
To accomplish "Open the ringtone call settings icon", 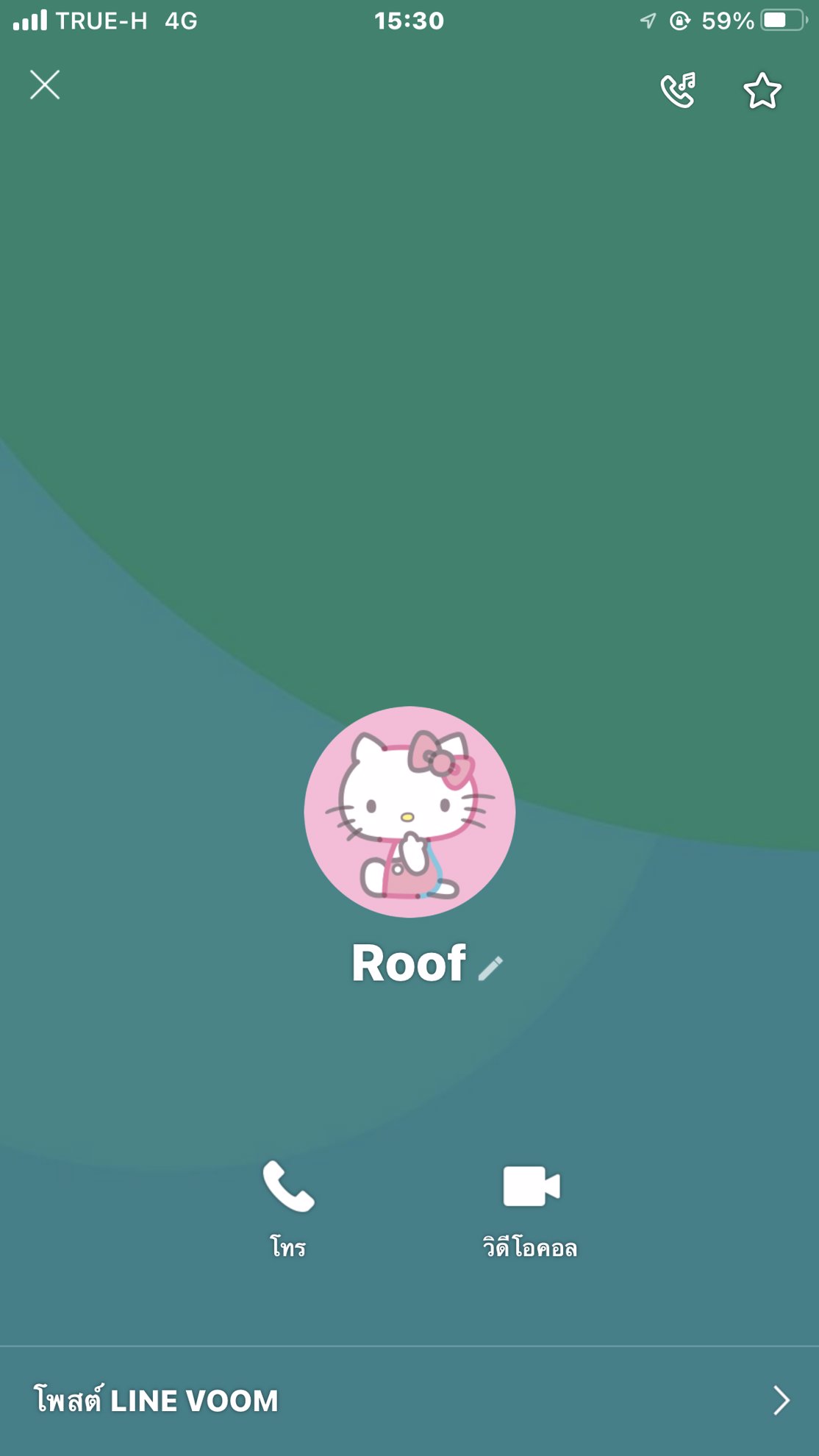I will 678,90.
